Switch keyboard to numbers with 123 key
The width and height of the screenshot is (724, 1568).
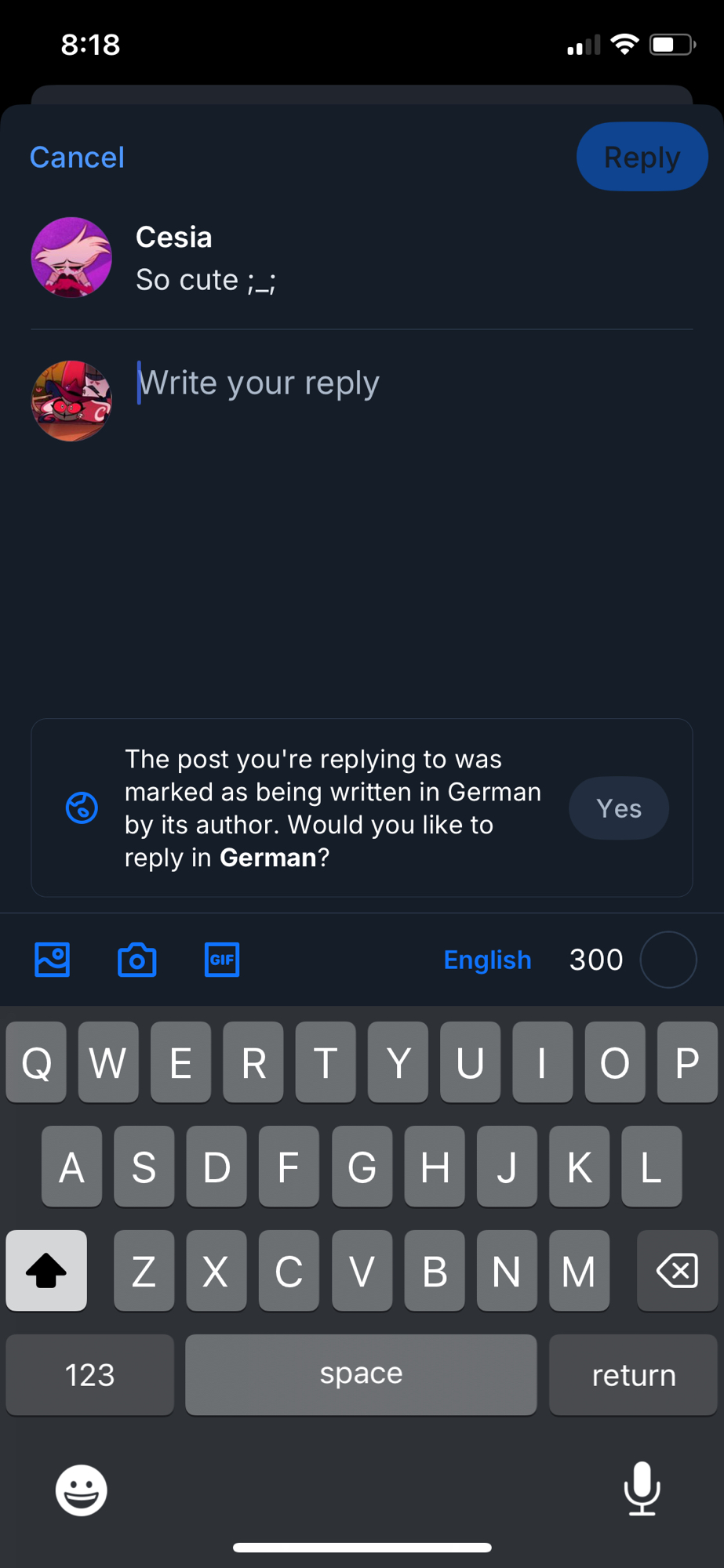pos(89,1375)
